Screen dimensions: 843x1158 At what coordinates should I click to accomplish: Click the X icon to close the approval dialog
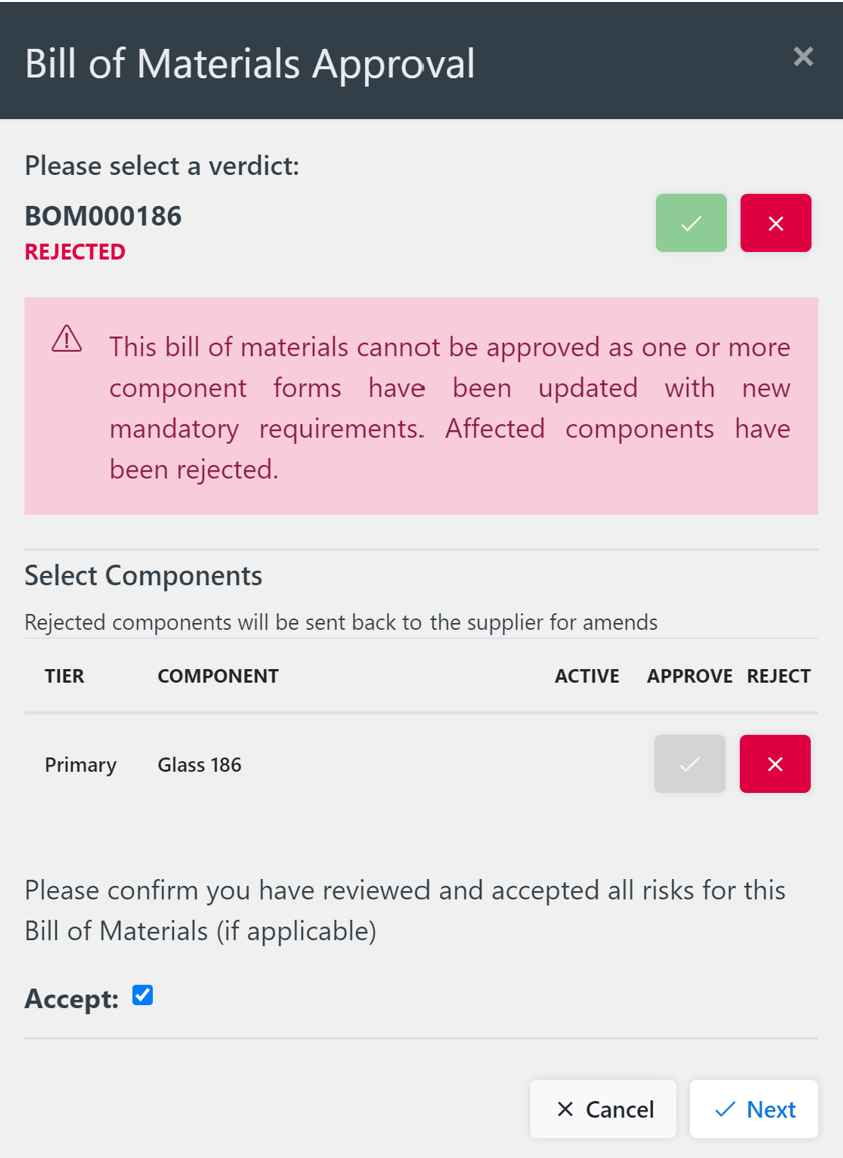[803, 57]
